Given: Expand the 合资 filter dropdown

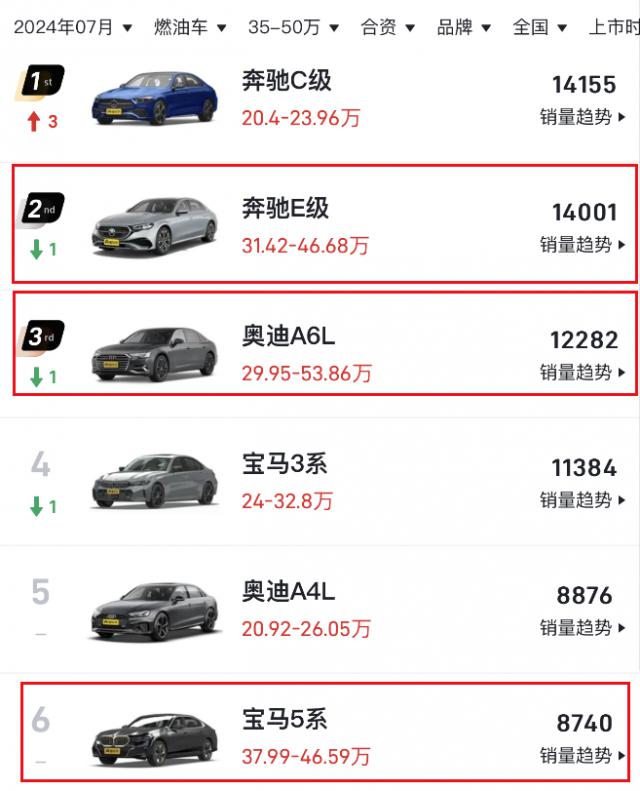Looking at the screenshot, I should pos(387,27).
